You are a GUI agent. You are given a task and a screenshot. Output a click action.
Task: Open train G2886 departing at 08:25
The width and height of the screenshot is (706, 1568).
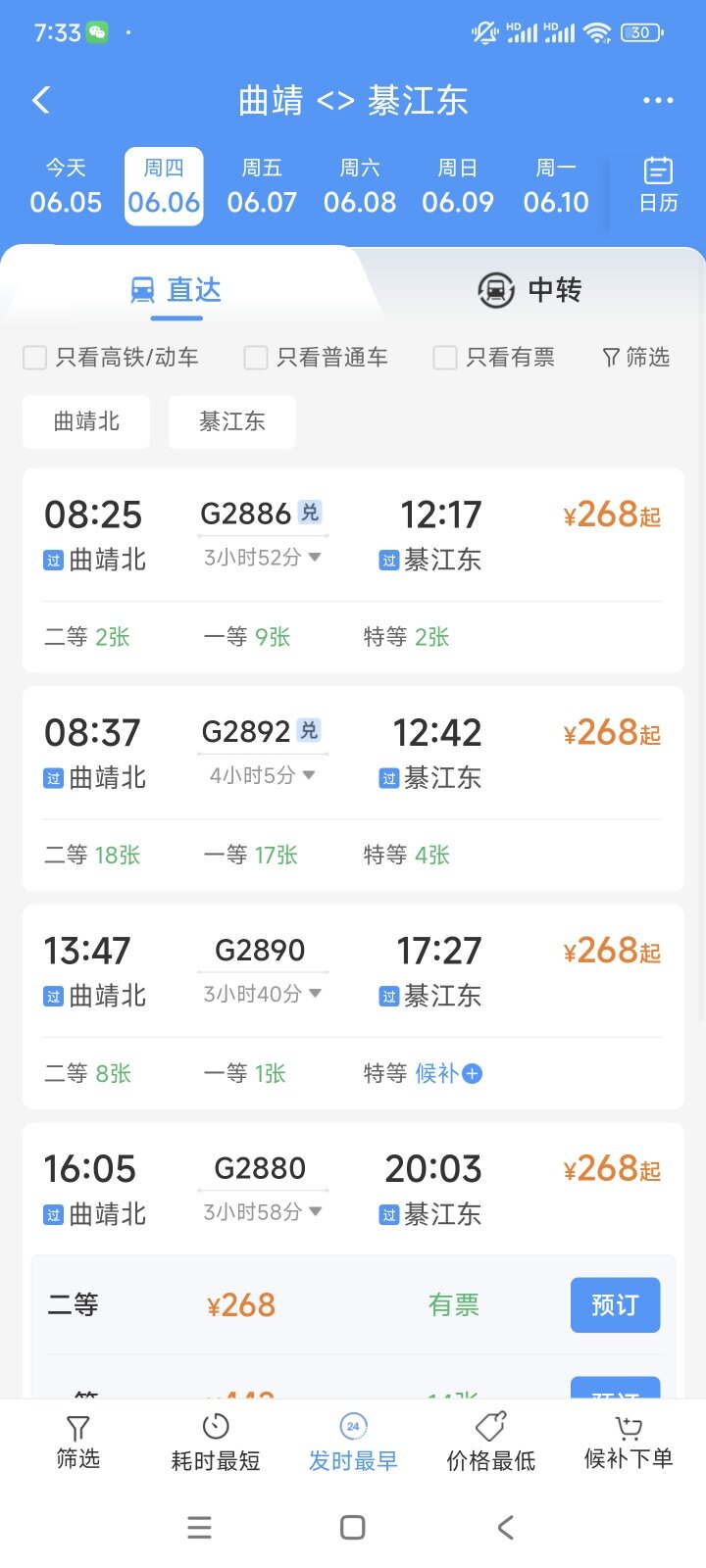coord(353,571)
